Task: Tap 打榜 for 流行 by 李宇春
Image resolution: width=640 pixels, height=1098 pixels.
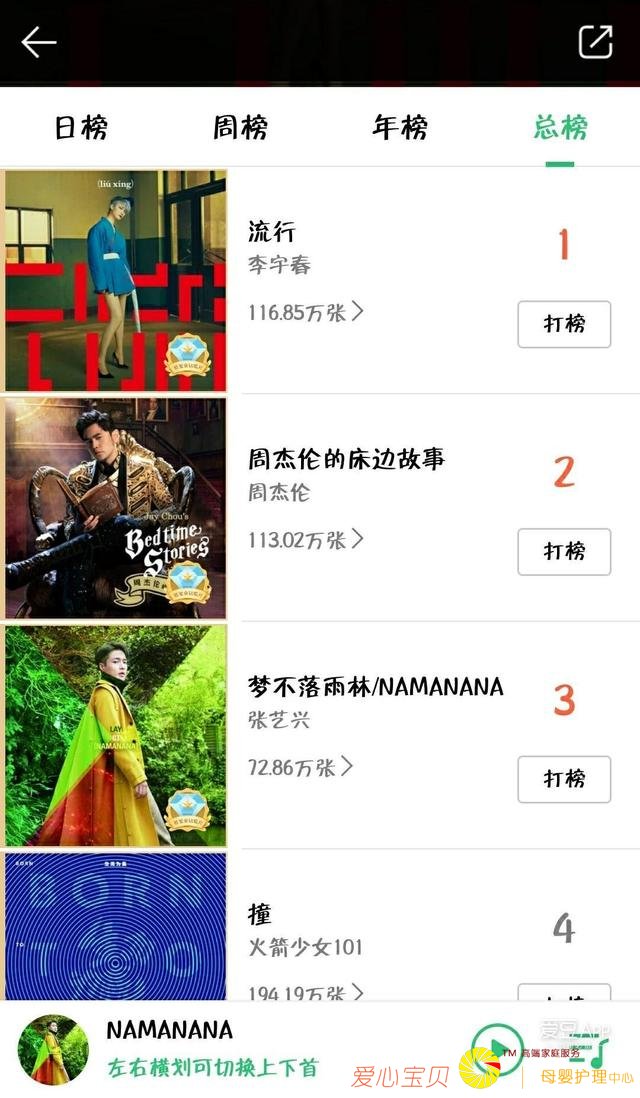Action: [x=564, y=324]
